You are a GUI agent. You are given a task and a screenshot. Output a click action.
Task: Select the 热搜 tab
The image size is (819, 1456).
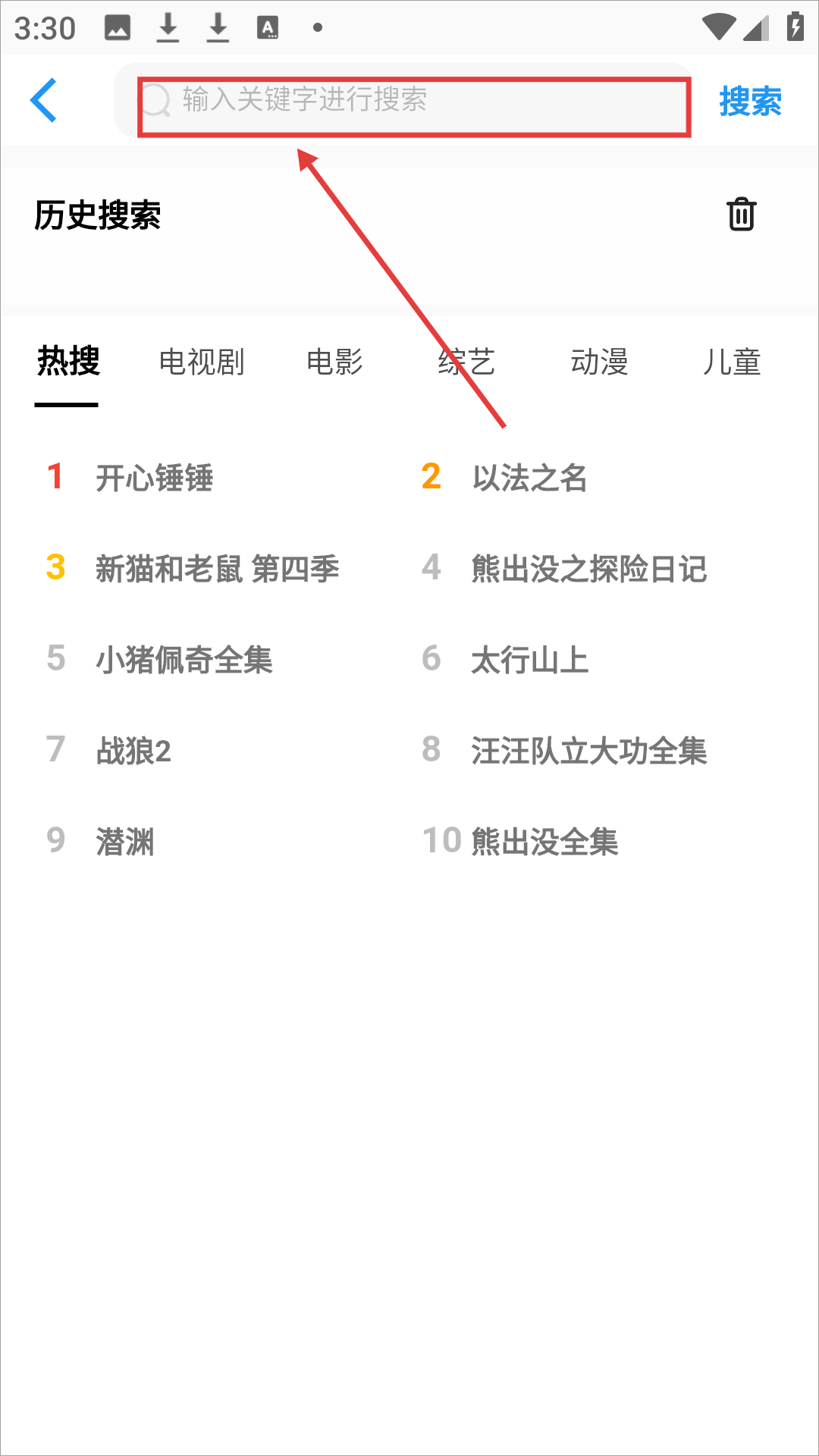tap(68, 362)
